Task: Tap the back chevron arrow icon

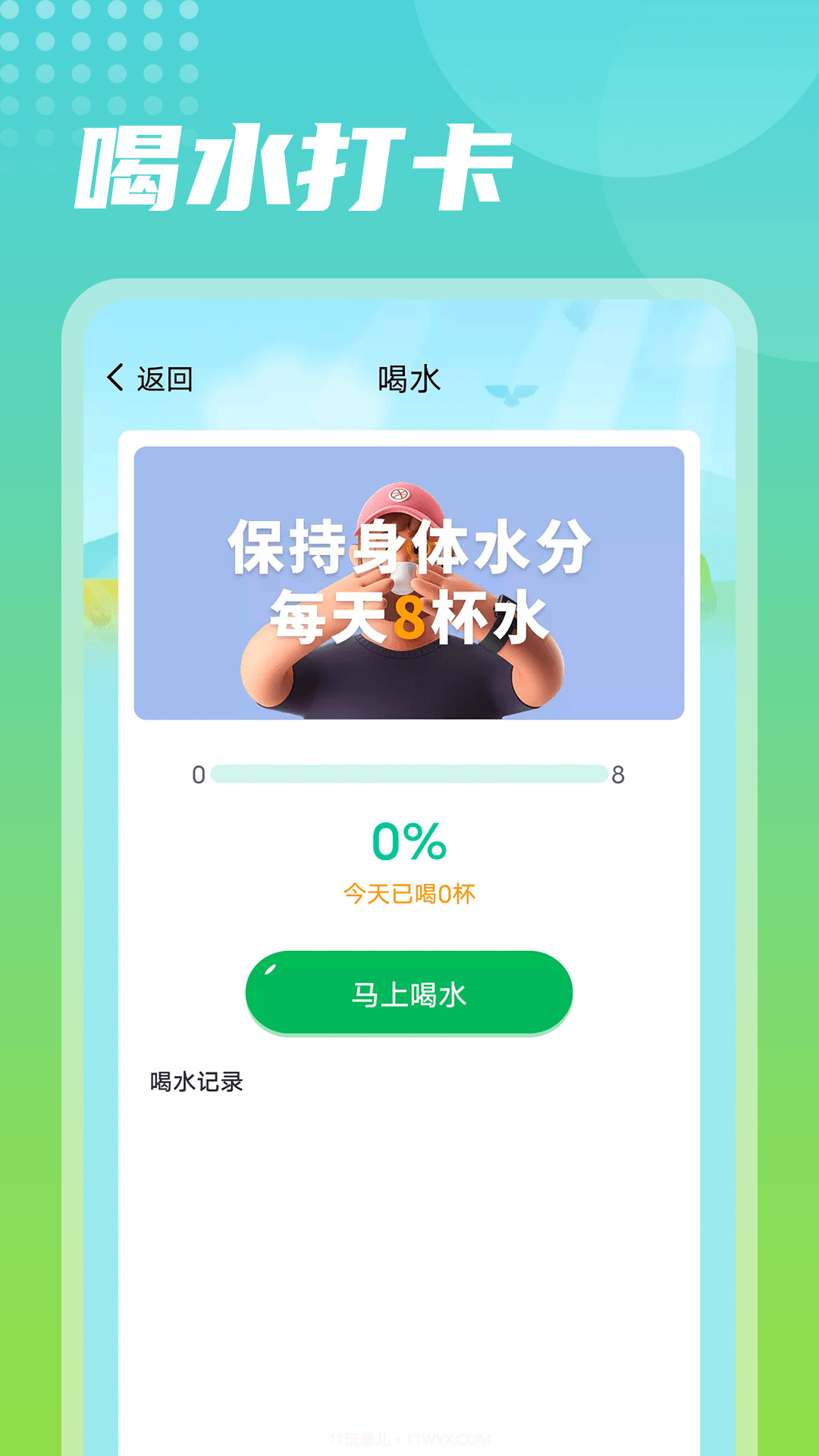Action: coord(115,377)
